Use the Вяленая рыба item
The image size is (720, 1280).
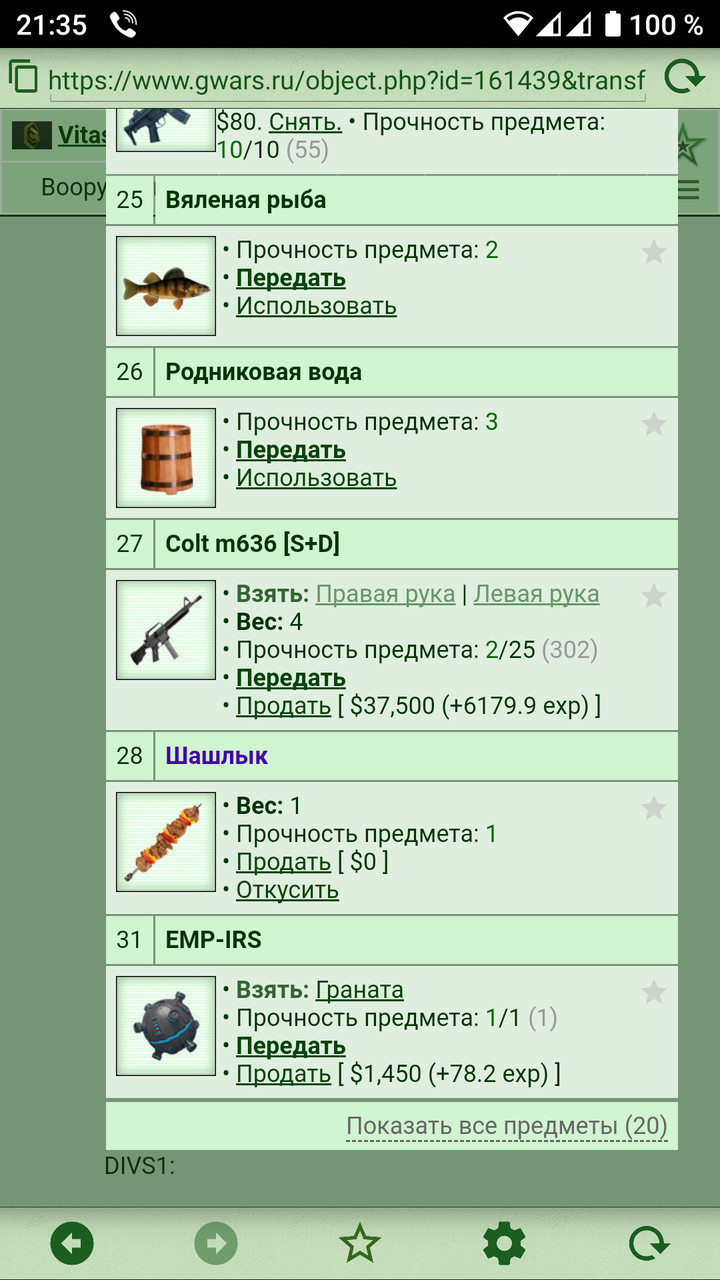[x=316, y=306]
